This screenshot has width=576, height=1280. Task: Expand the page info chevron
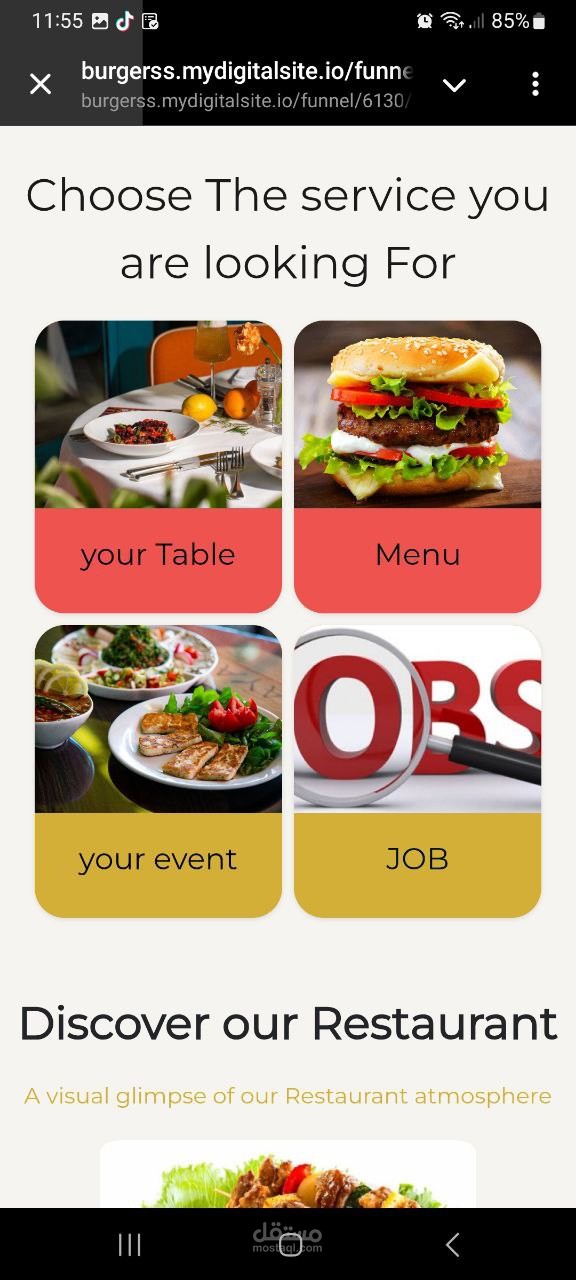pyautogui.click(x=454, y=85)
